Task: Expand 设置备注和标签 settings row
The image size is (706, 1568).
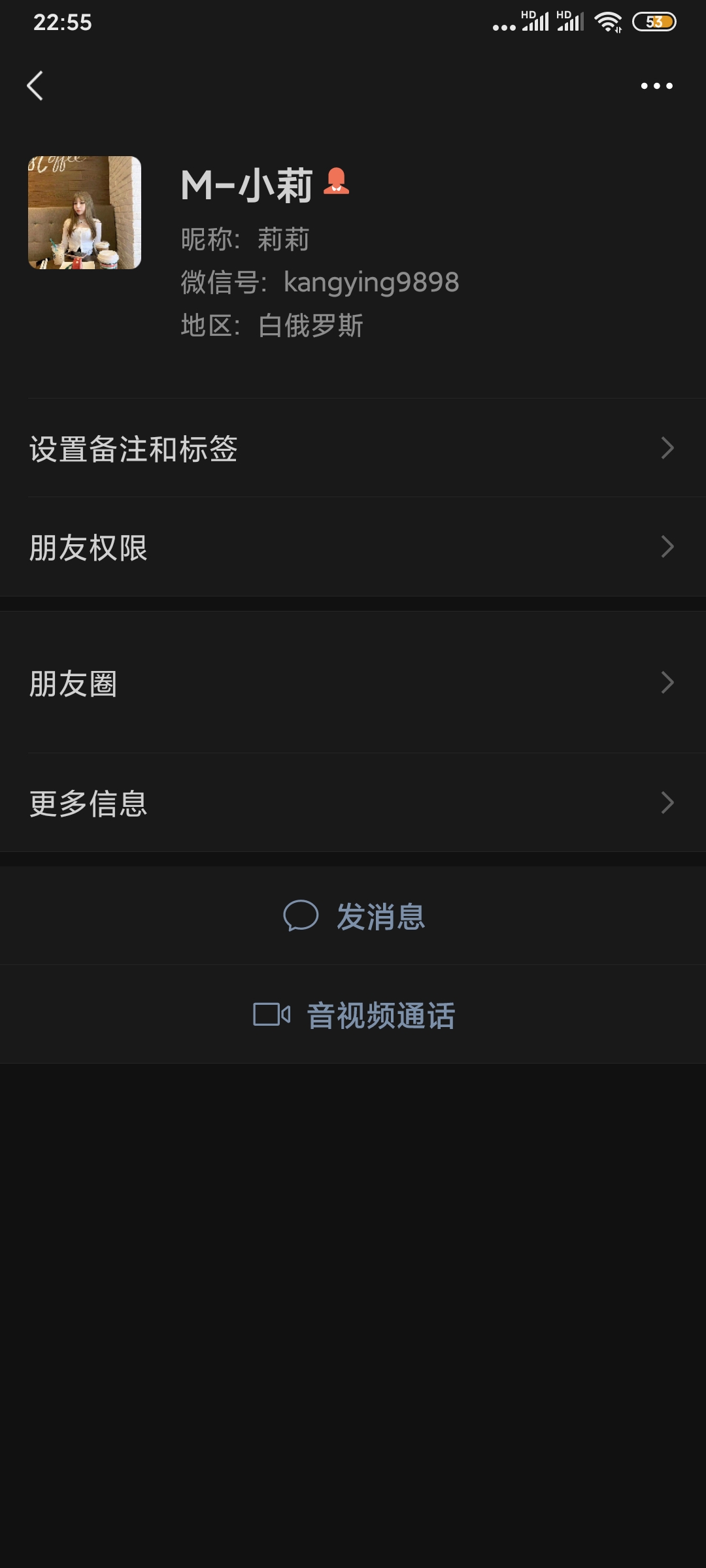Action: click(x=353, y=447)
